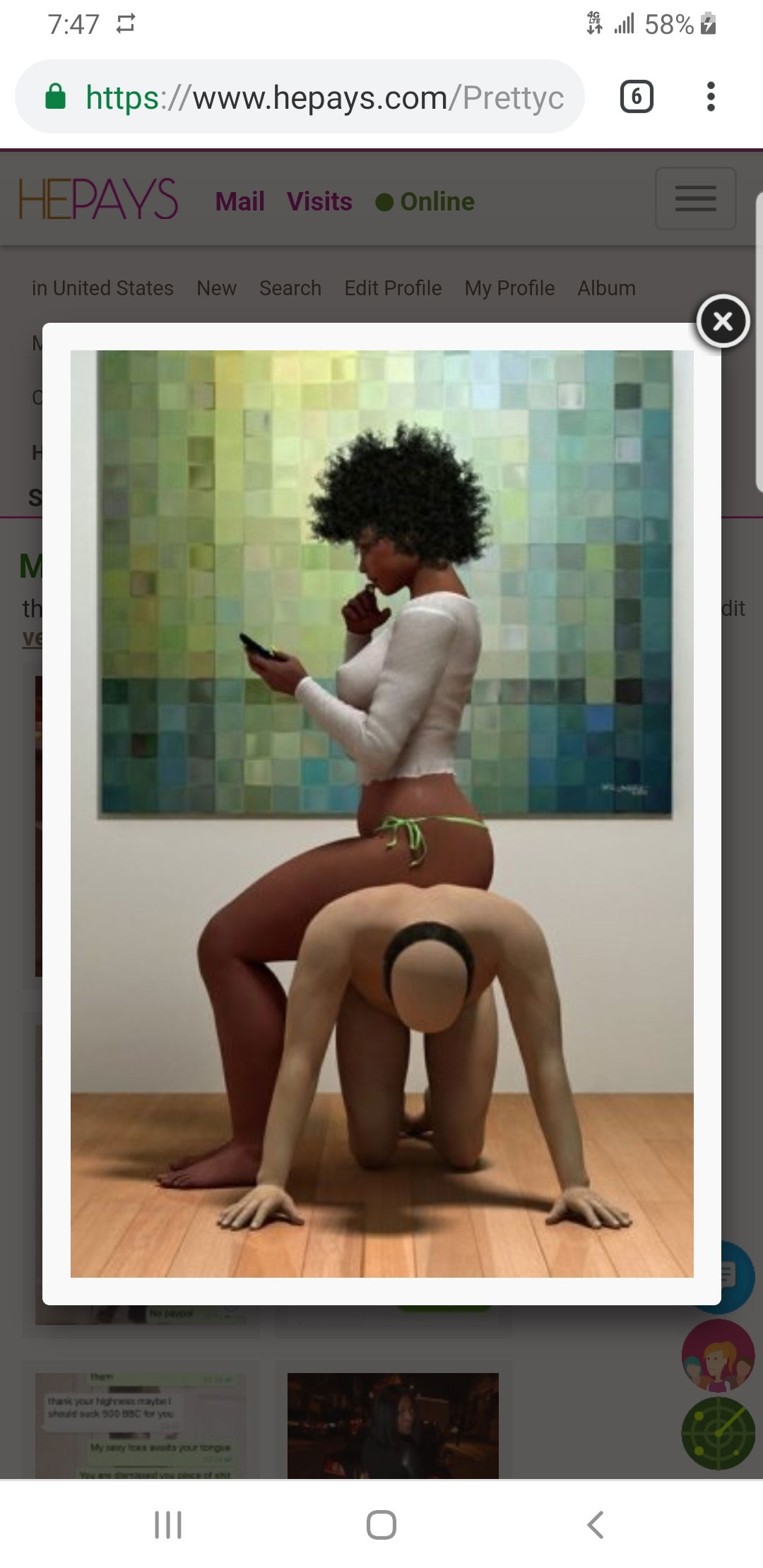Close the image popup
763x1568 pixels.
click(x=722, y=321)
